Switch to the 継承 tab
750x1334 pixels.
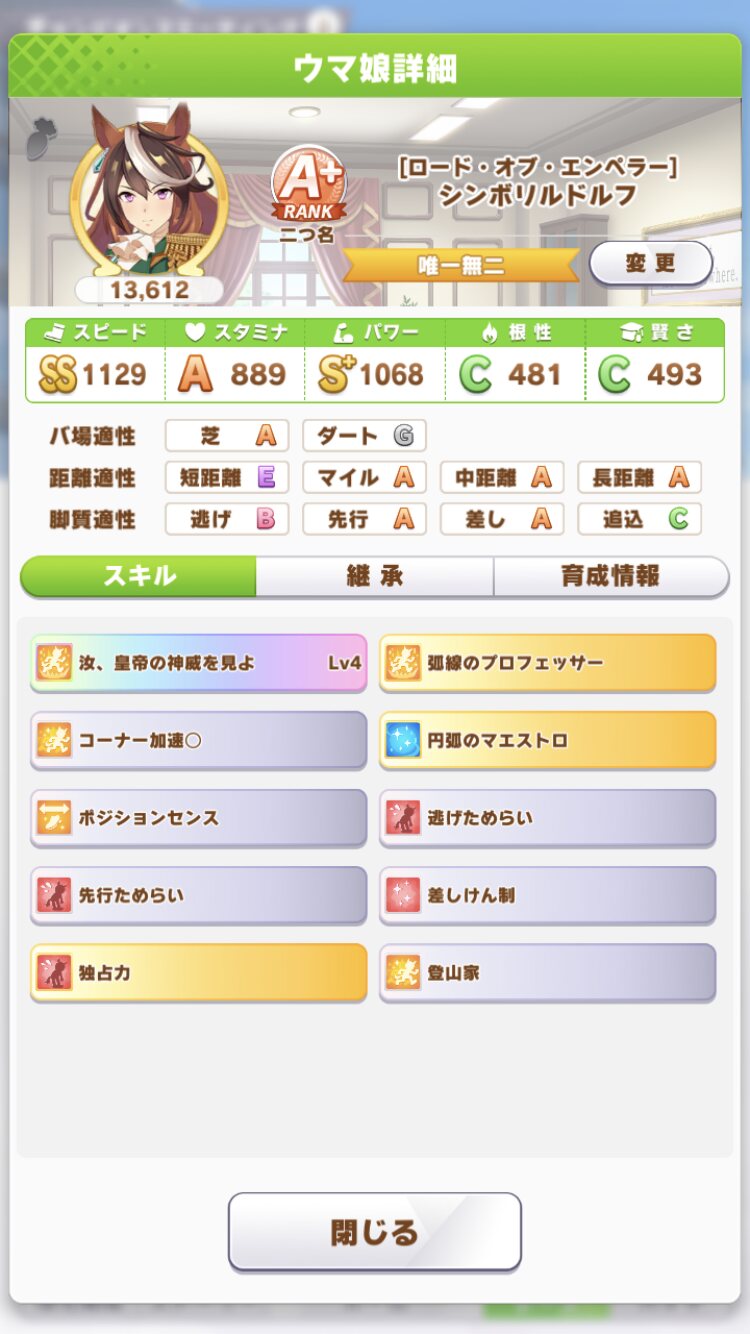click(374, 576)
